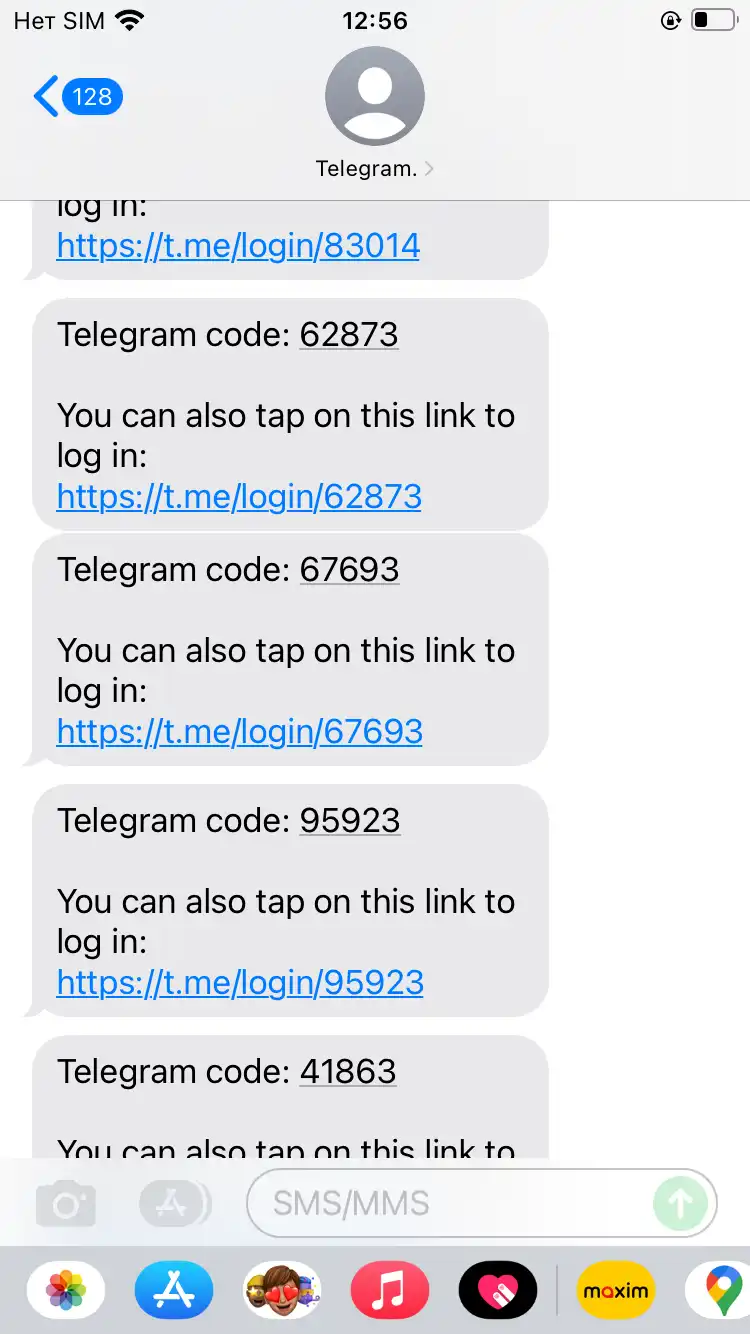The image size is (750, 1334).
Task: Toggle the App Store apps drawer
Action: point(174,1204)
